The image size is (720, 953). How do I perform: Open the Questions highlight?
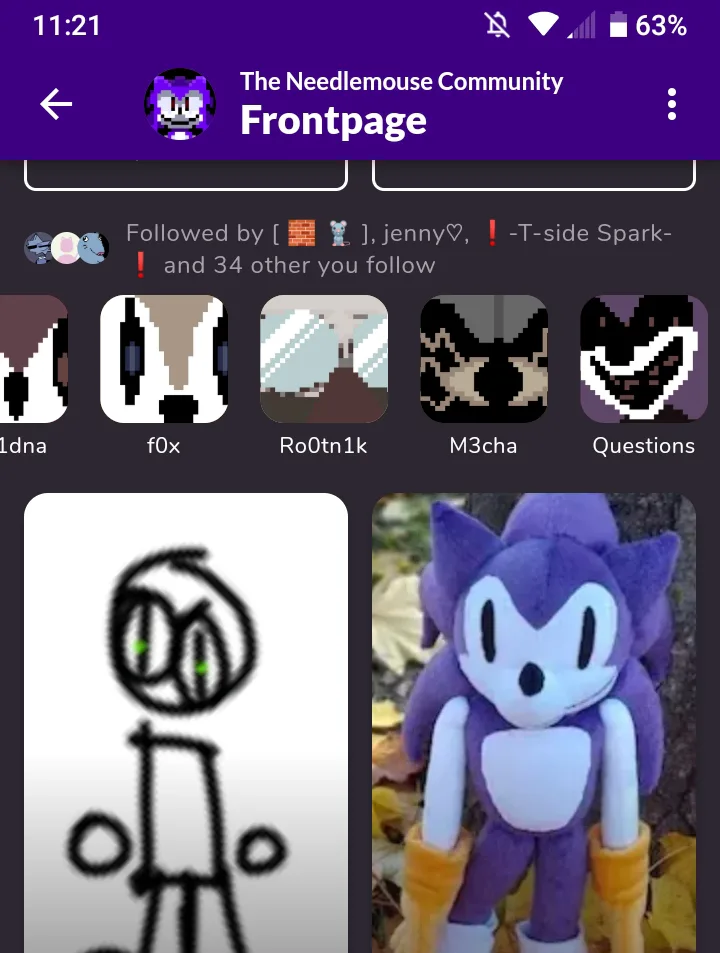point(644,359)
